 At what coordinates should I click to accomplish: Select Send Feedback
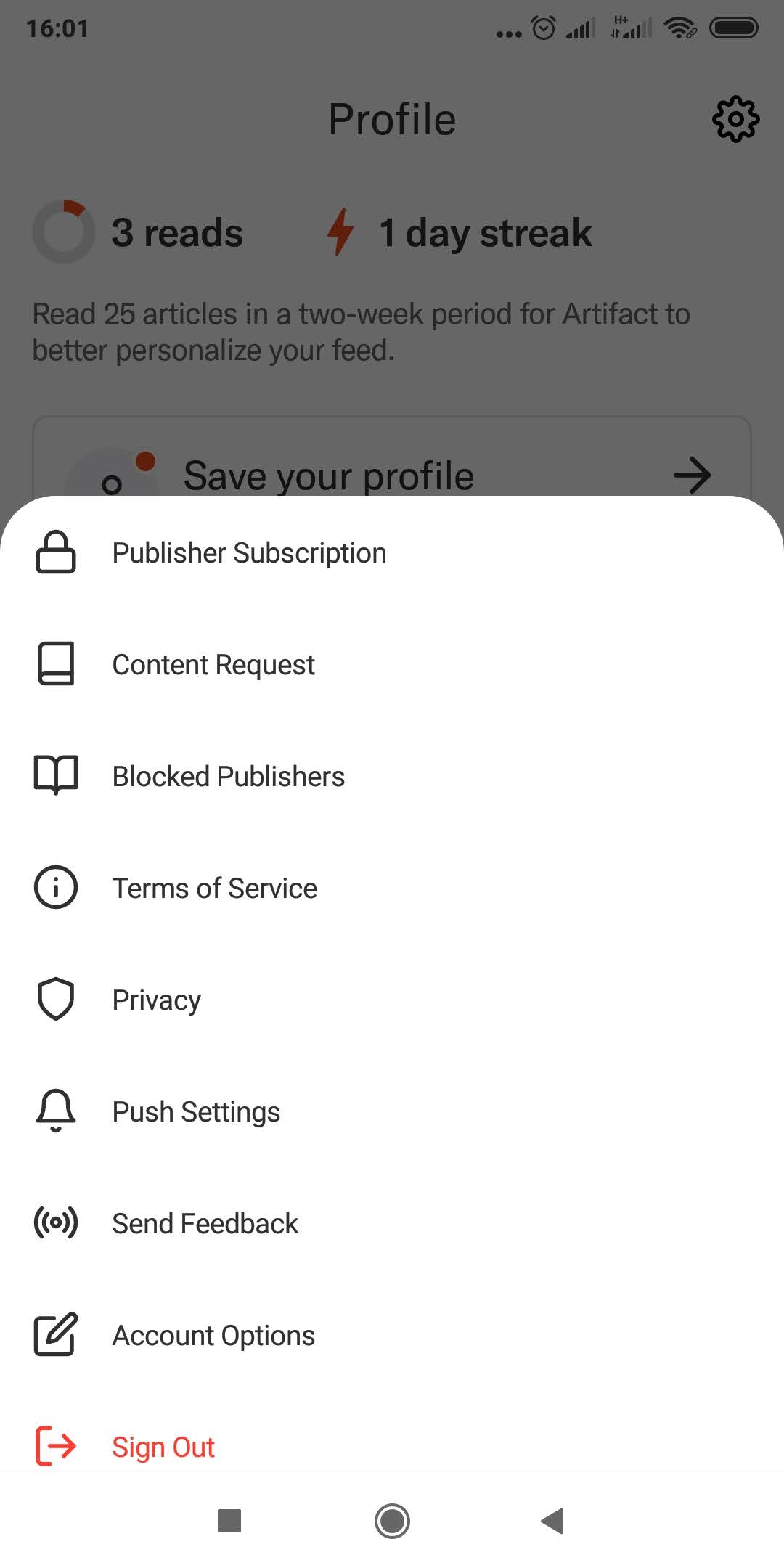(392, 1223)
